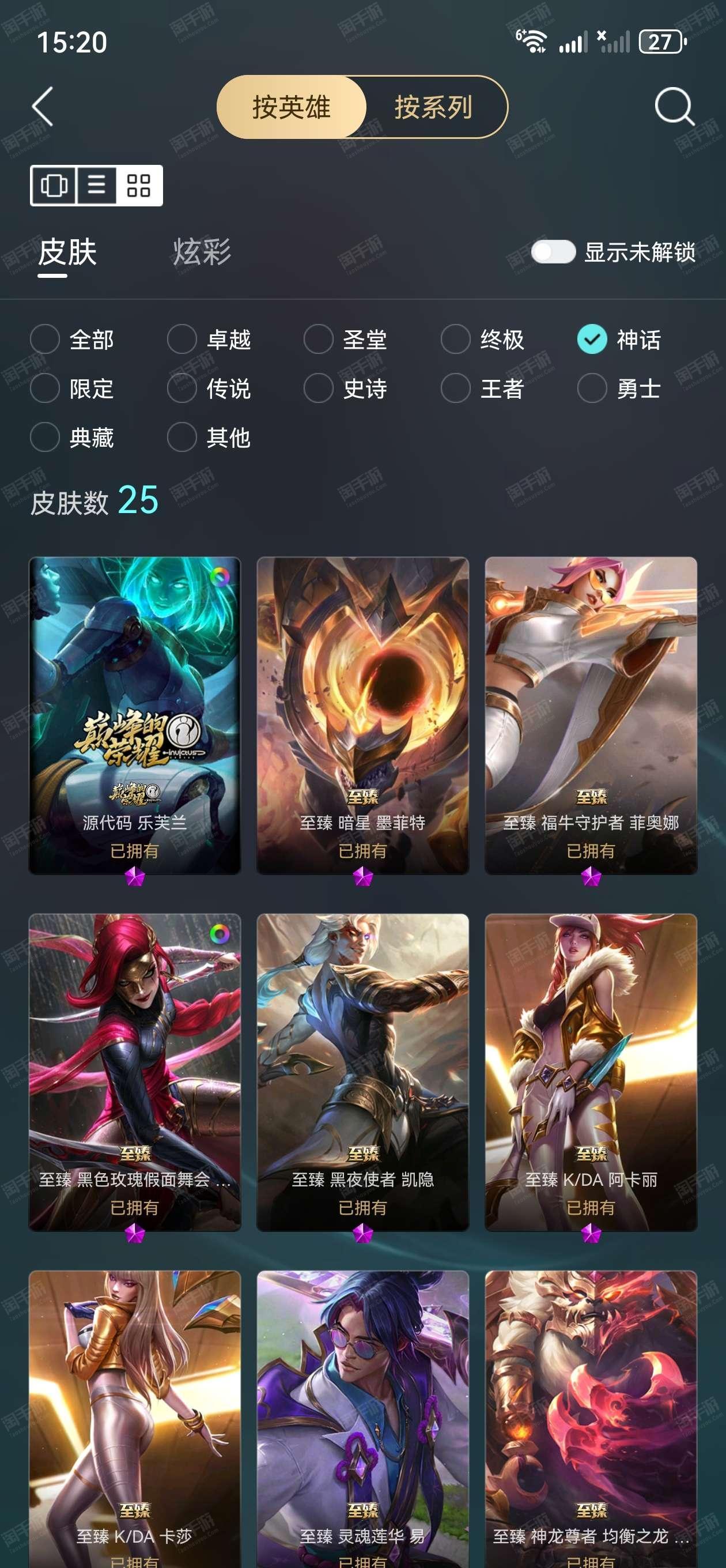726x1568 pixels.
Task: Select the 按英雄 segment
Action: (292, 107)
